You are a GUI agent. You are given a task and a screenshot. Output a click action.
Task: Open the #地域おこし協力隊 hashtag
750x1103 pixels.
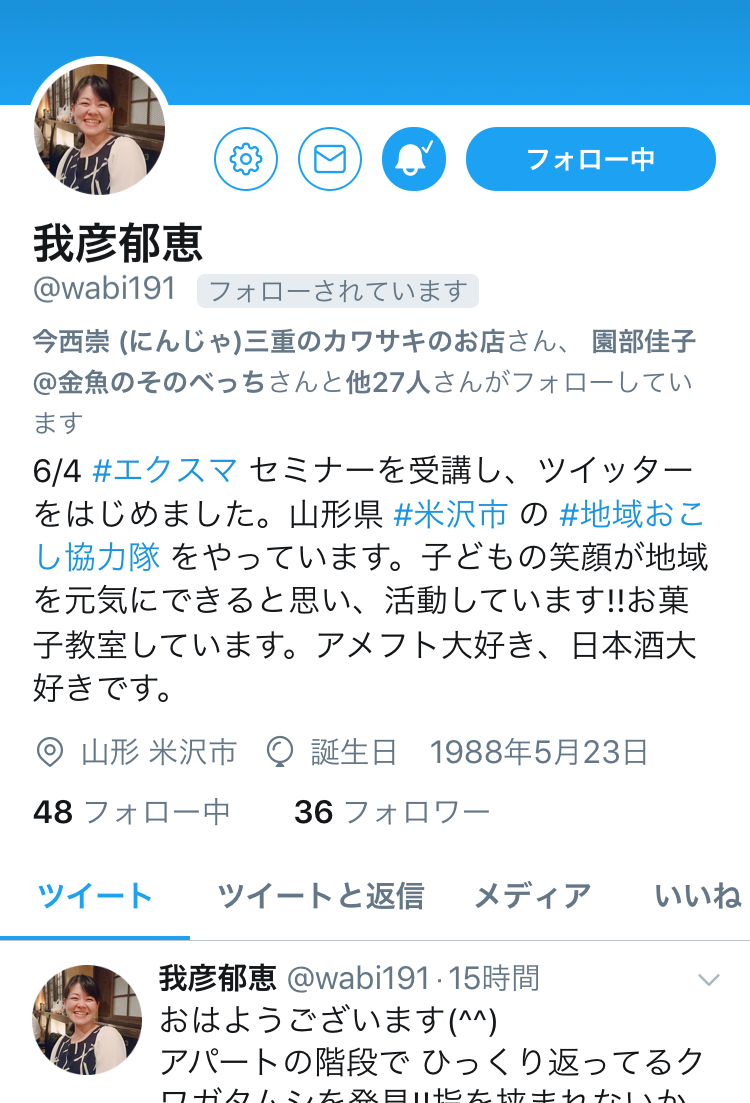[x=632, y=513]
